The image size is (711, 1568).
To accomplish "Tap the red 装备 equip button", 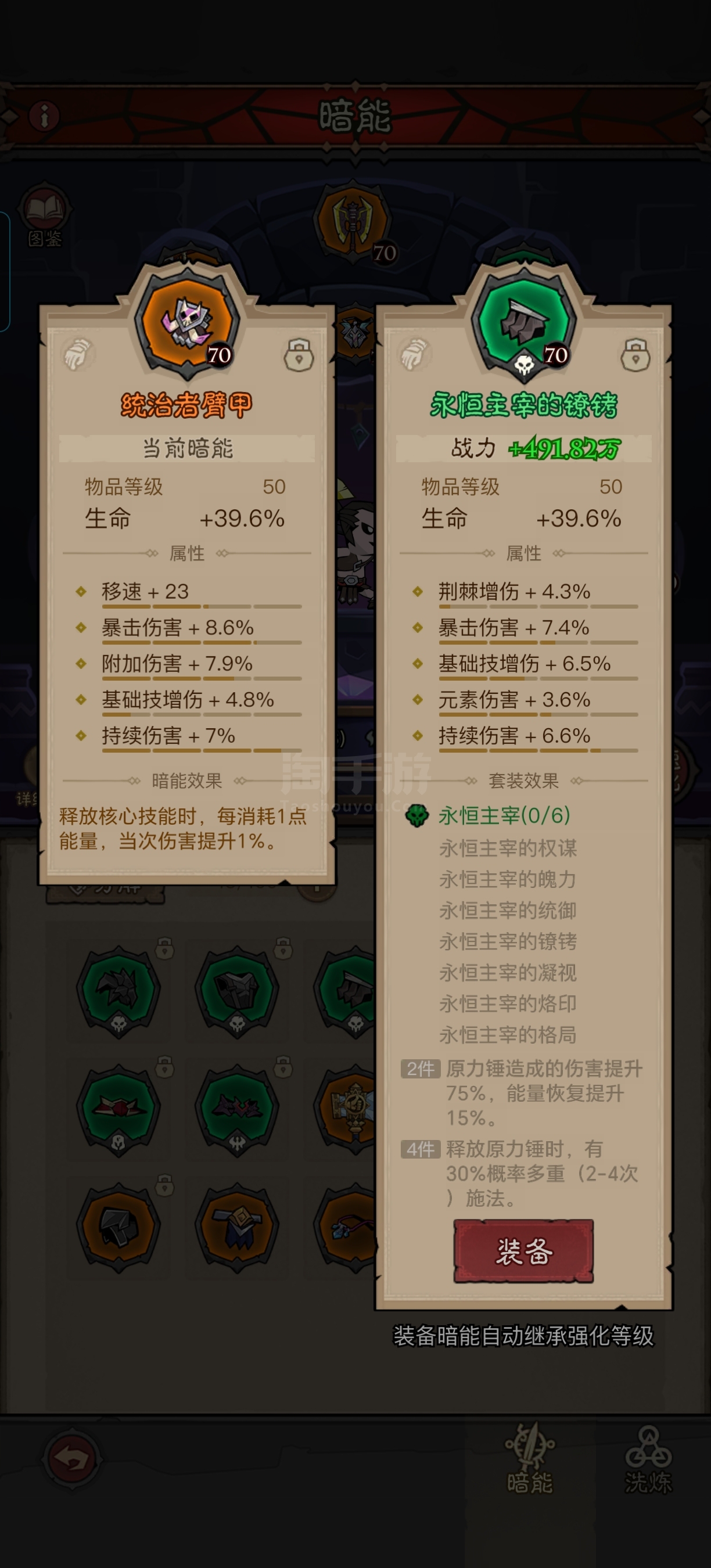I will coord(523,1251).
